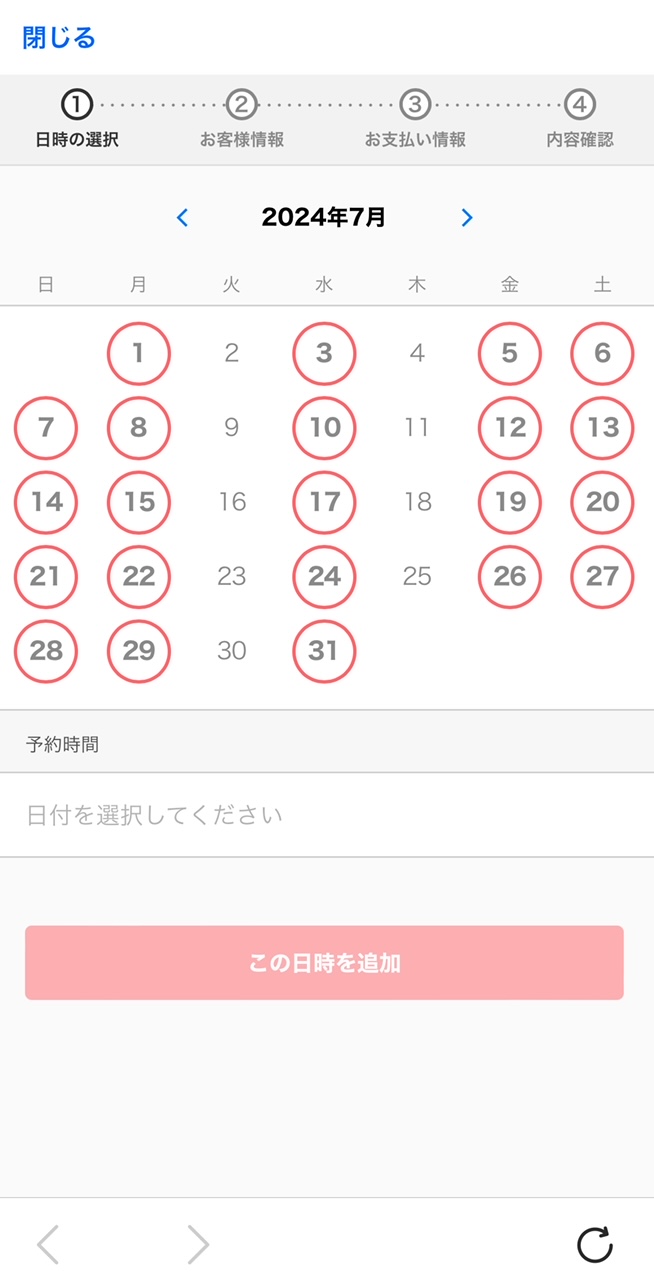Choose July 22 on the calendar
Image resolution: width=654 pixels, height=1280 pixels.
point(139,577)
